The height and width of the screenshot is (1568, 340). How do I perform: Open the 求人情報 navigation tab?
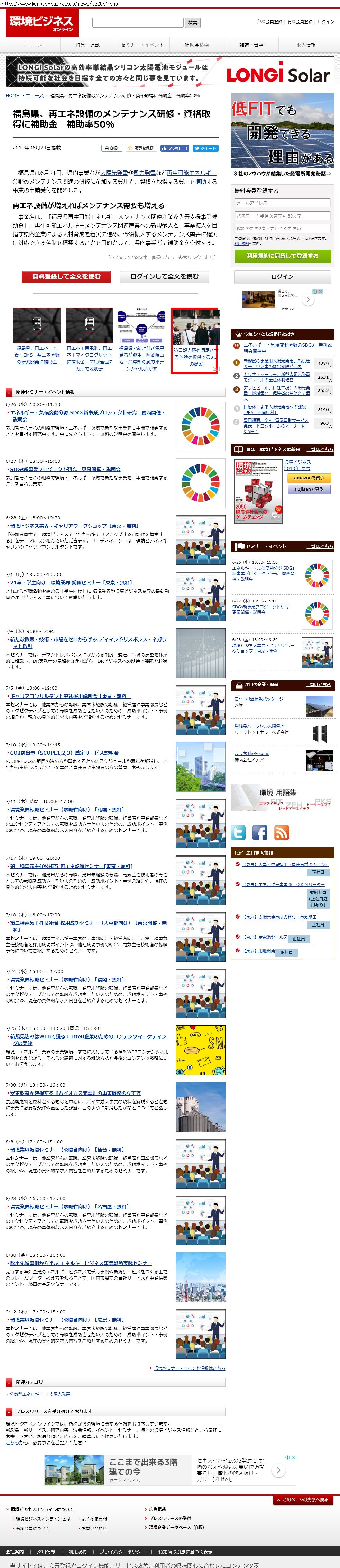(306, 45)
